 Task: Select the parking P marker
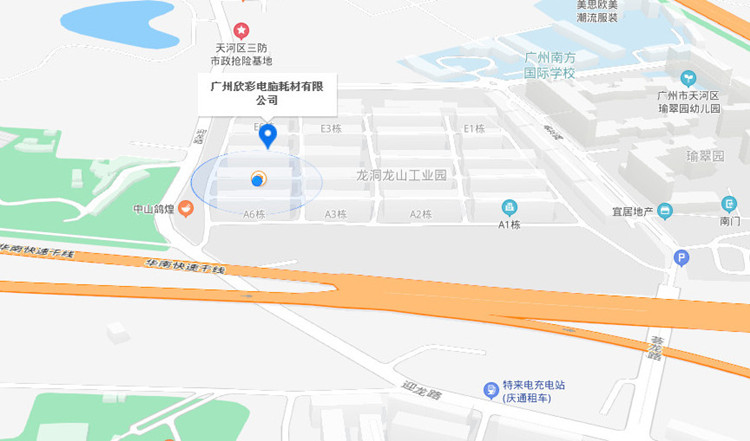[x=682, y=257]
